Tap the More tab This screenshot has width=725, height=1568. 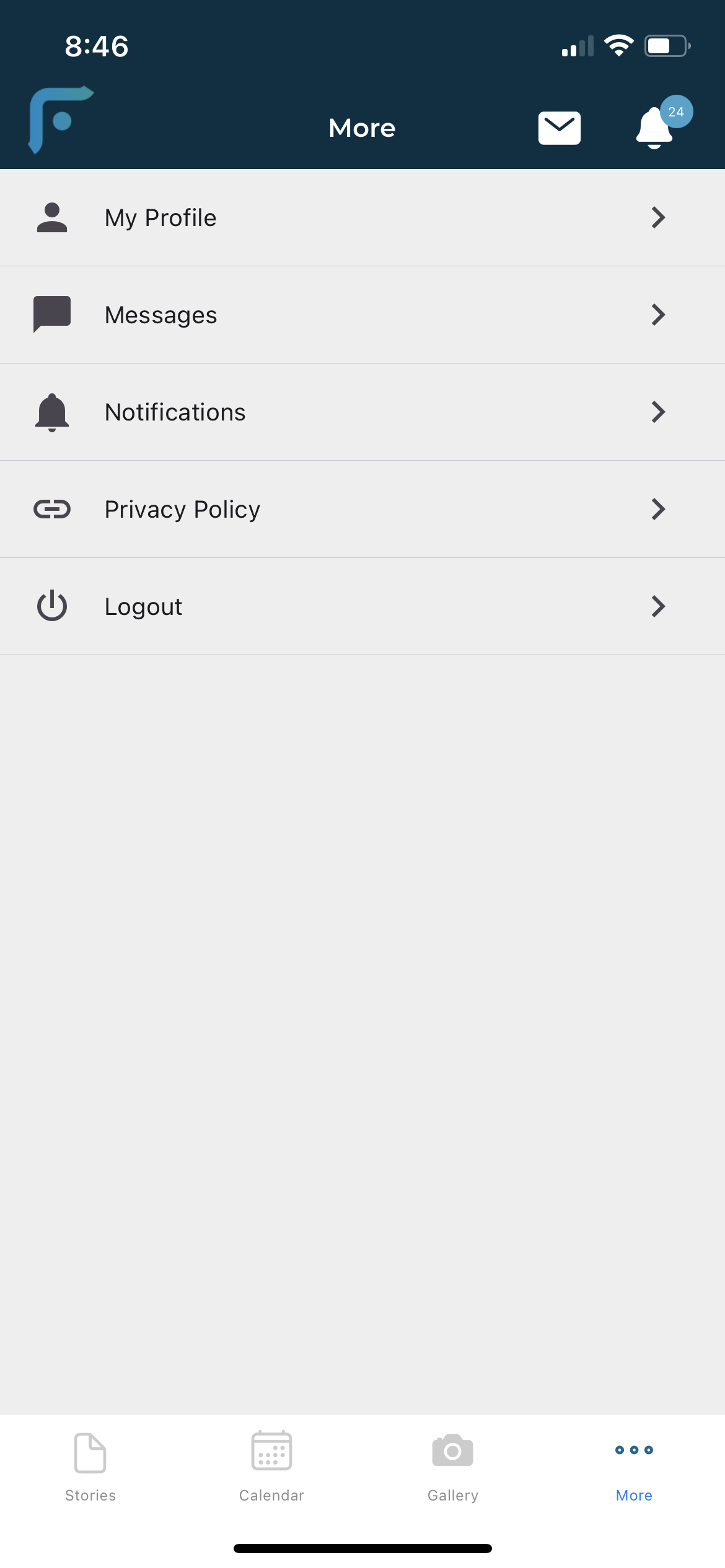(634, 1466)
